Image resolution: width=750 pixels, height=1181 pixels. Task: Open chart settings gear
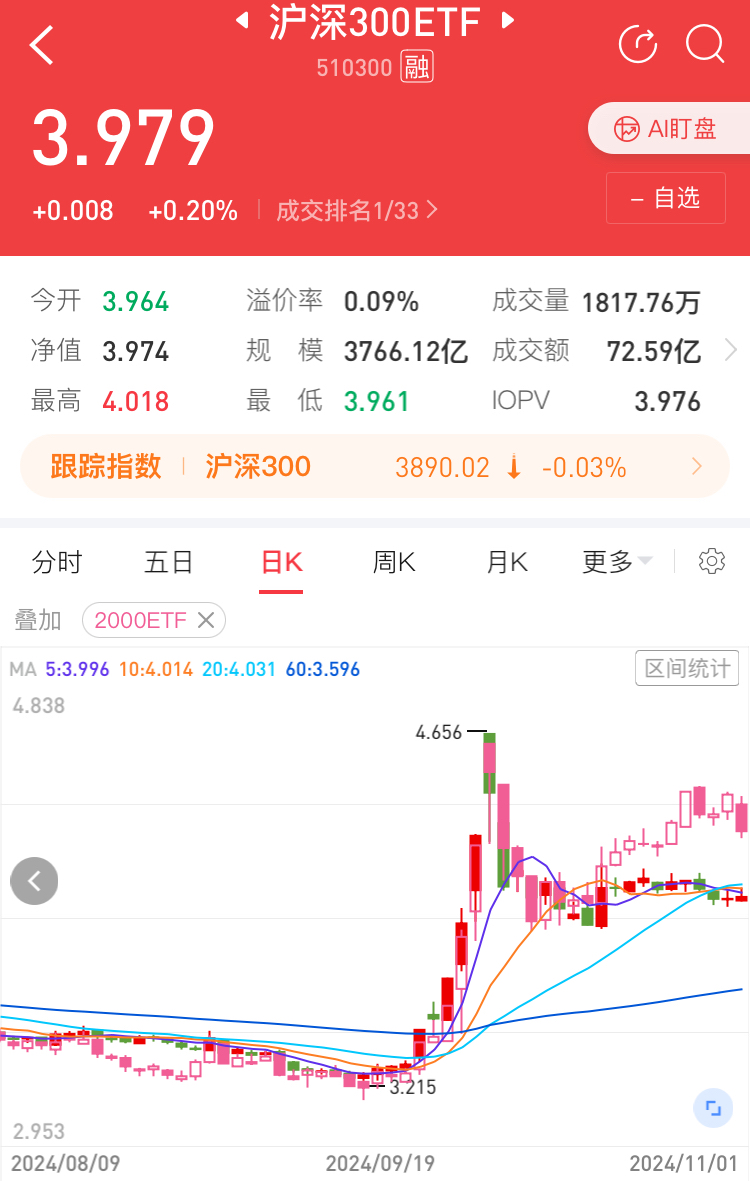[x=712, y=561]
